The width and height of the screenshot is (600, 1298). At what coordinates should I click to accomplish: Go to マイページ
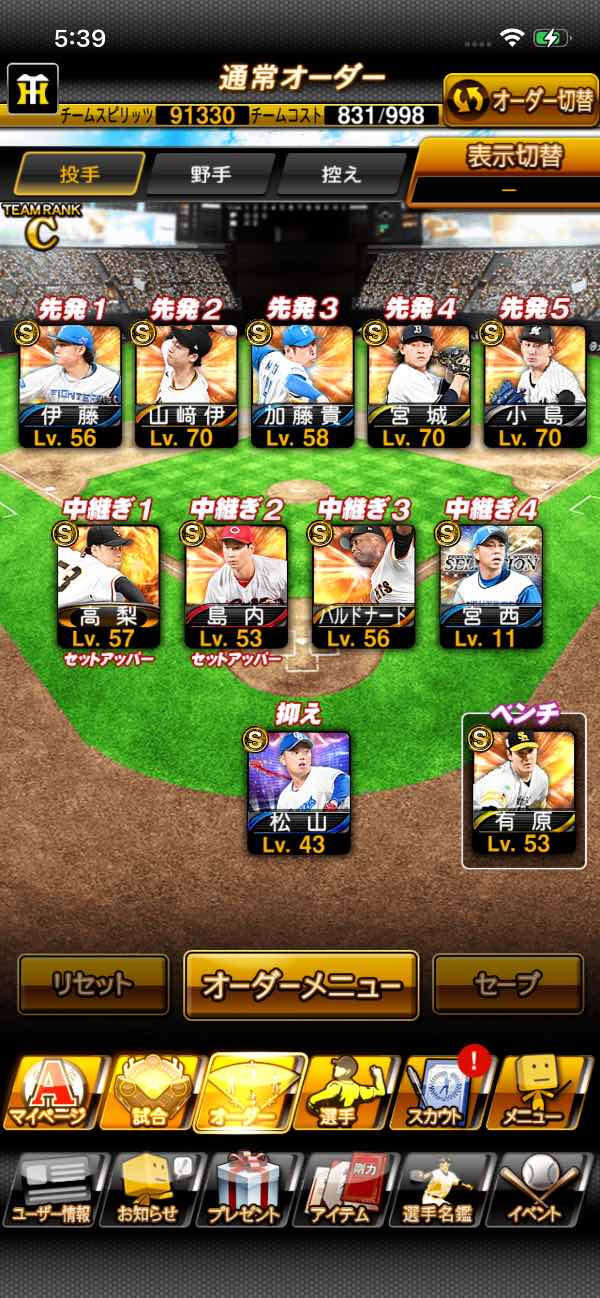(52, 1094)
